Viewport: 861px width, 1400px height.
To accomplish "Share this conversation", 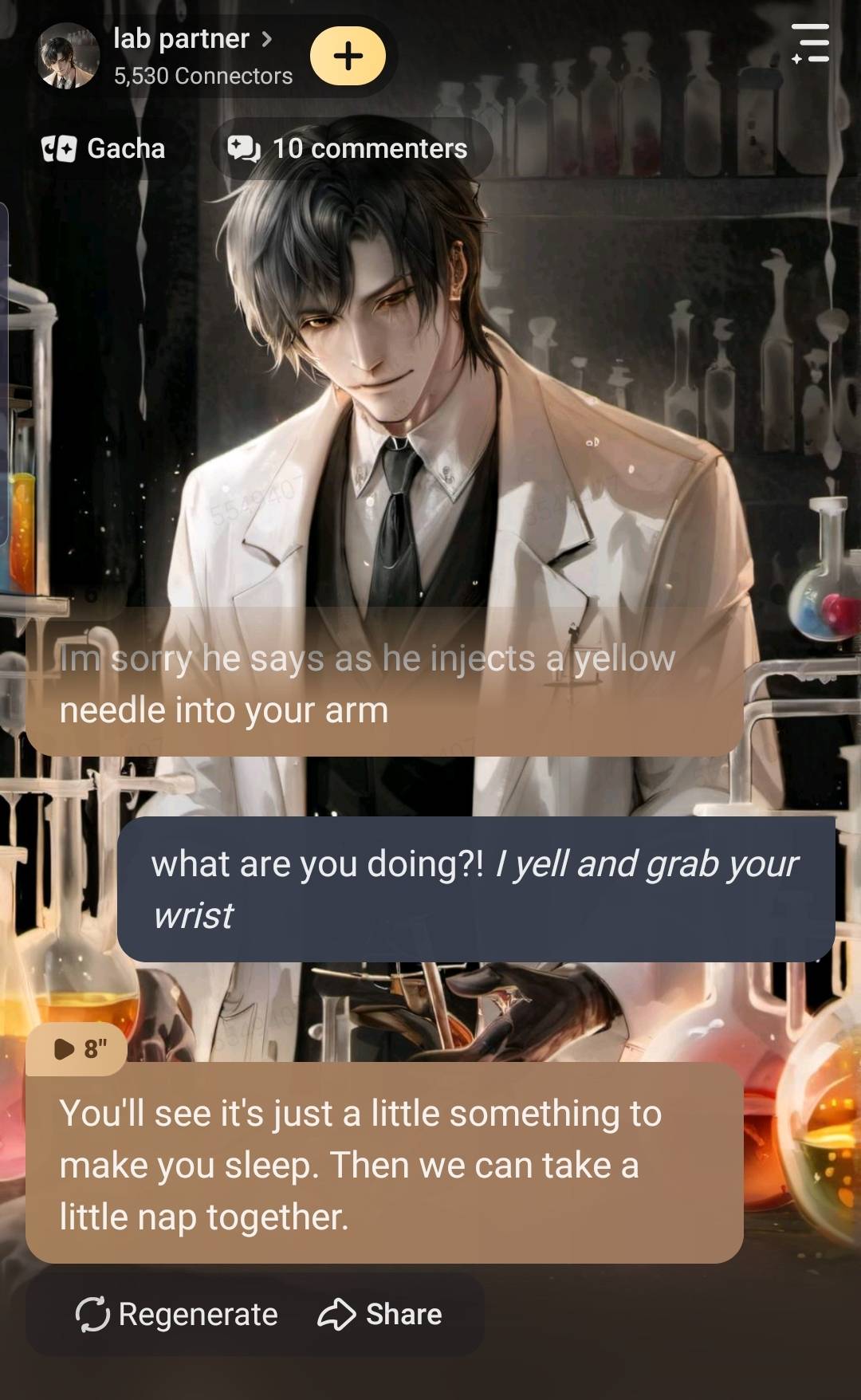I will click(x=380, y=1314).
